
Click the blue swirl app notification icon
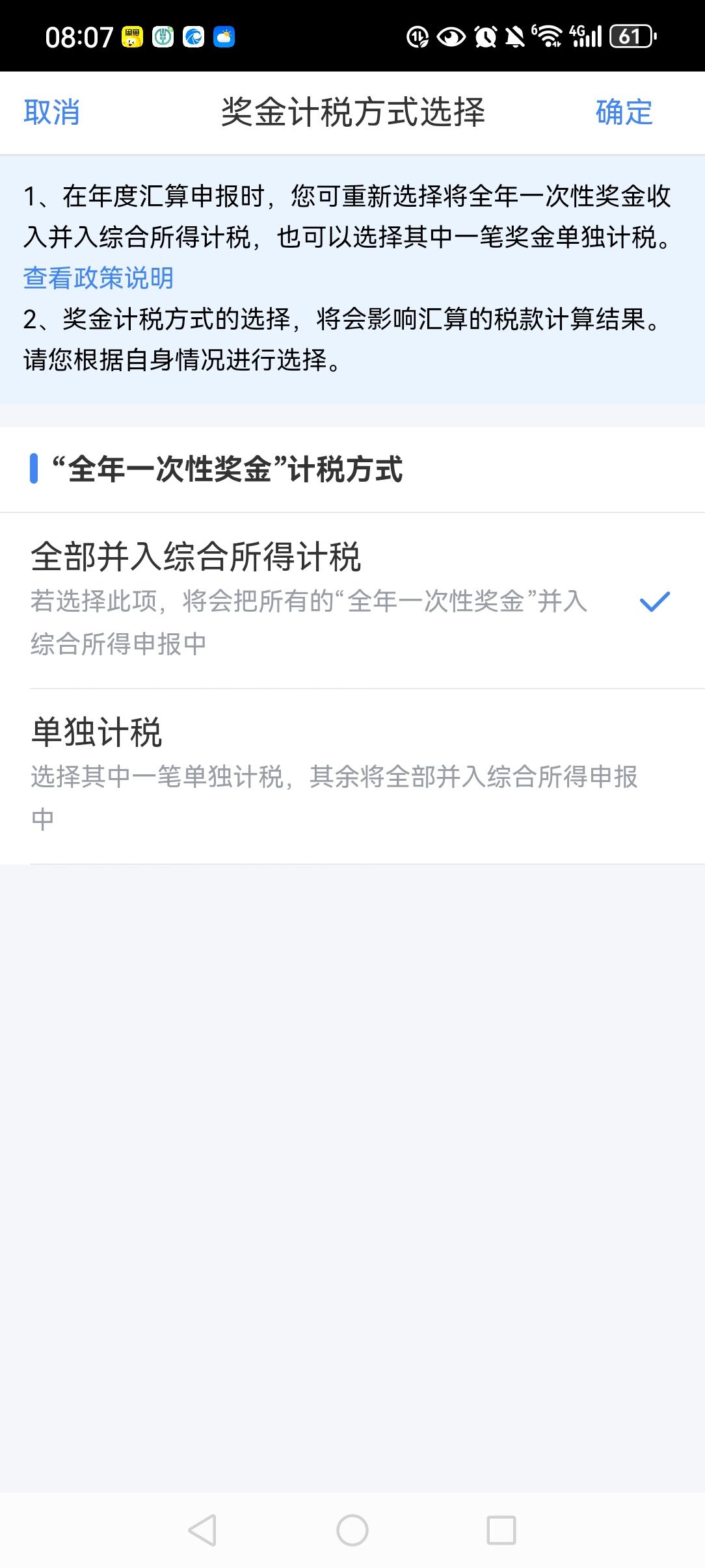point(193,37)
